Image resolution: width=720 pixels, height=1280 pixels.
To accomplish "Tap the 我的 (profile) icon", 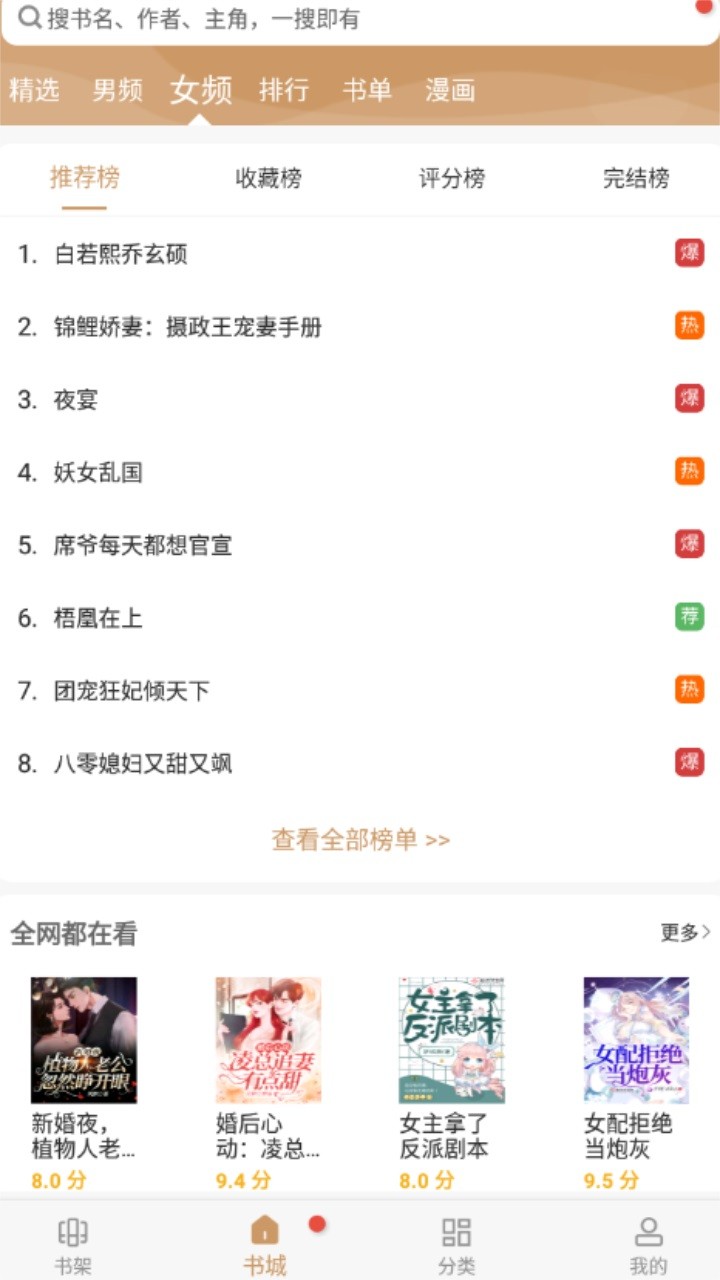I will 648,1240.
